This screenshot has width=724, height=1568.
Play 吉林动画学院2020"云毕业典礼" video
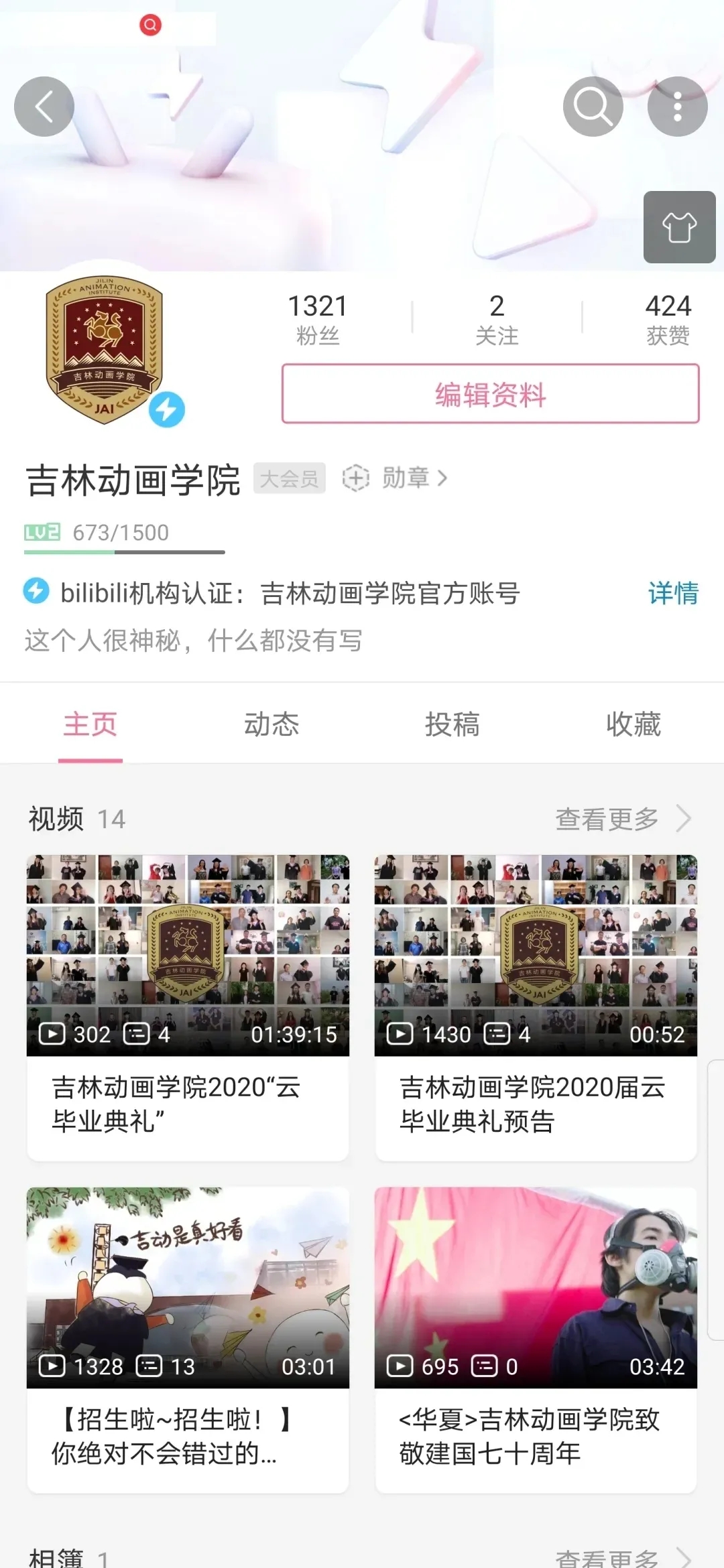click(x=188, y=1005)
